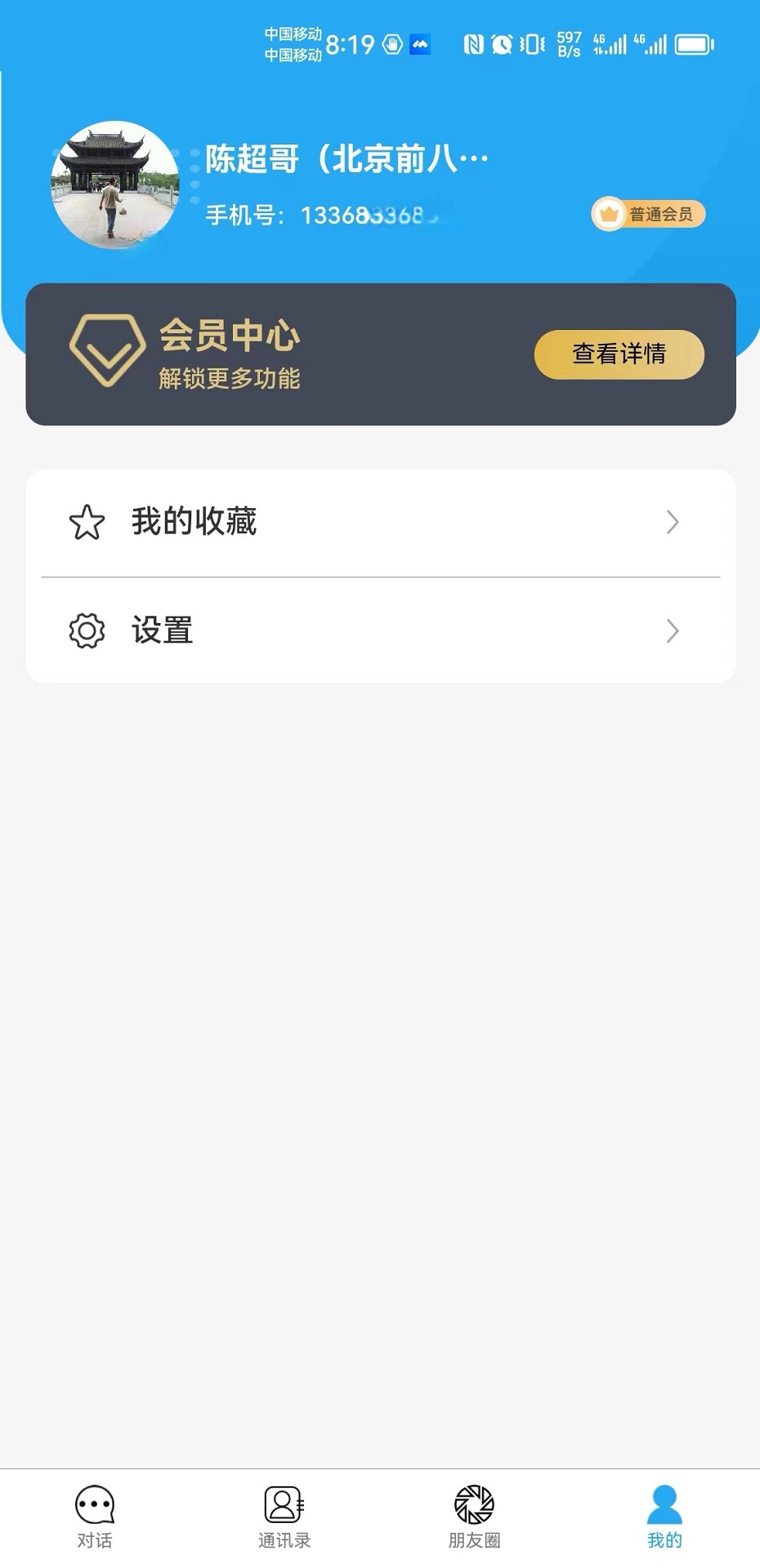The width and height of the screenshot is (760, 1568).
Task: Open 设置 via its right arrow chevron
Action: (672, 630)
